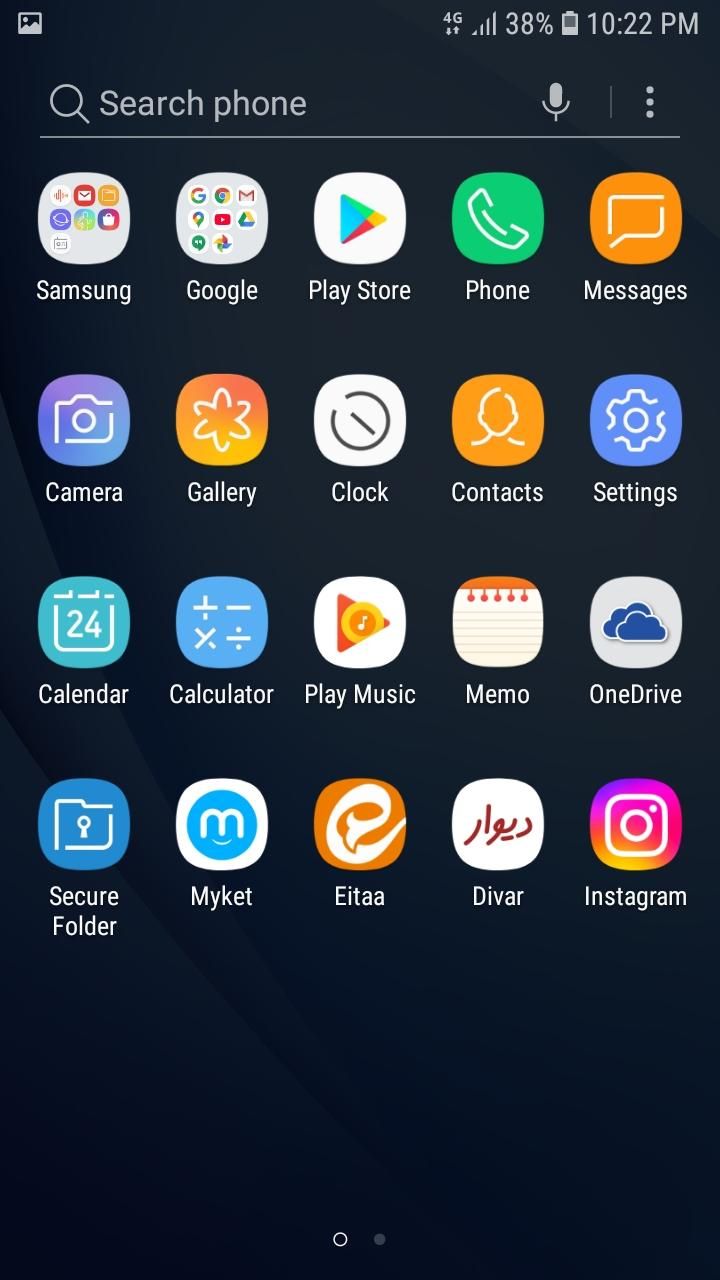Launch the Camera app

click(84, 421)
